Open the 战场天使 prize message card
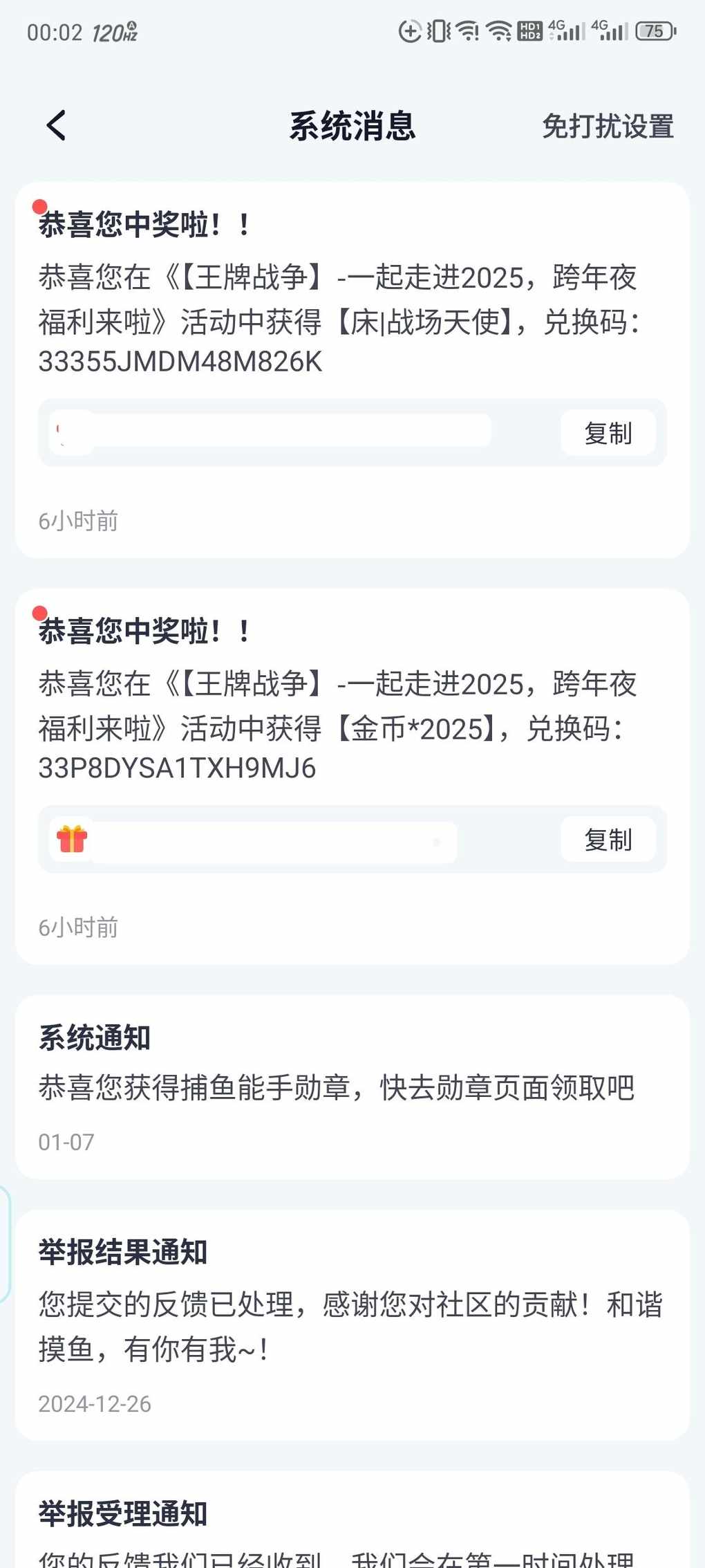Image resolution: width=705 pixels, height=1568 pixels. click(352, 370)
